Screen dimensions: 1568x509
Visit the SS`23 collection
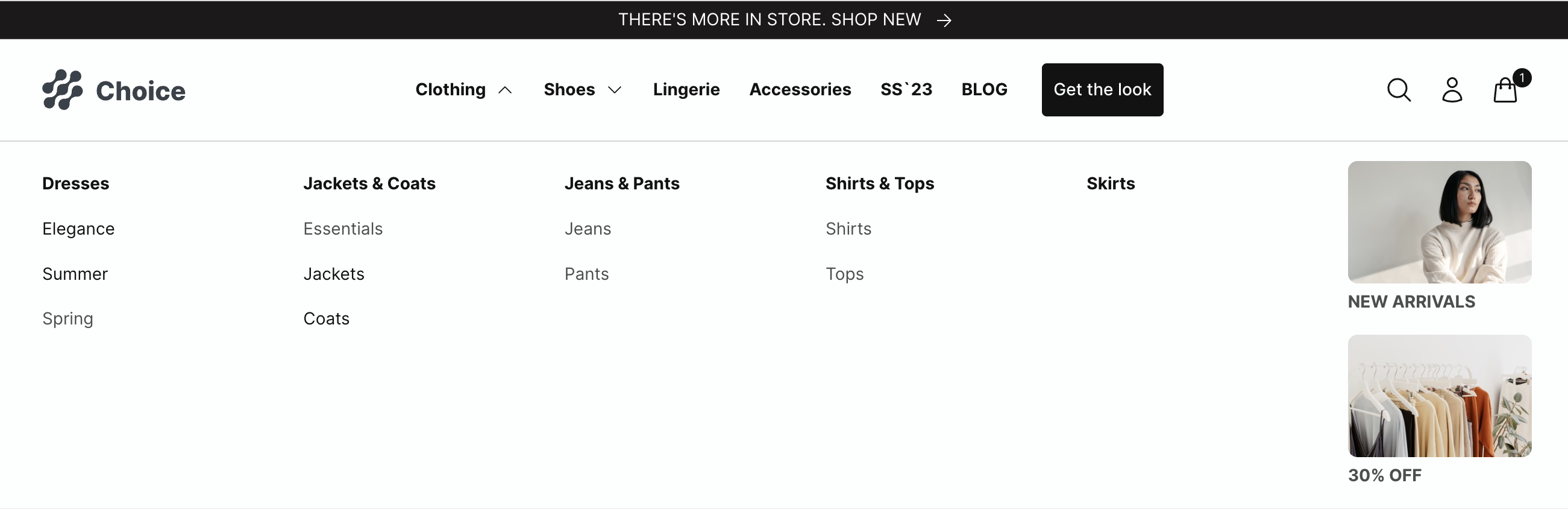906,89
